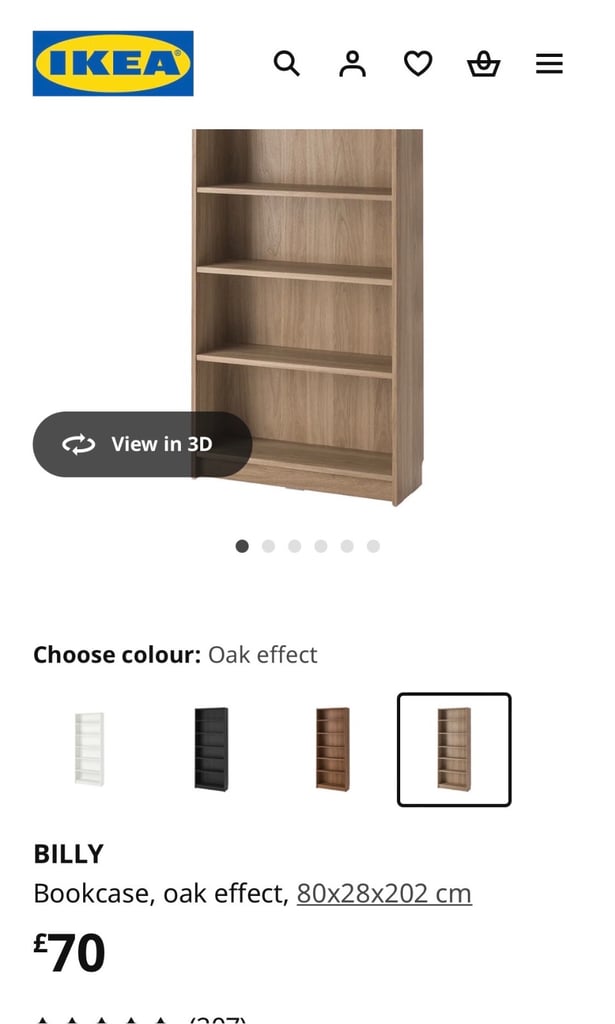Open the account profile icon
This screenshot has width=615, height=1024.
pos(352,63)
